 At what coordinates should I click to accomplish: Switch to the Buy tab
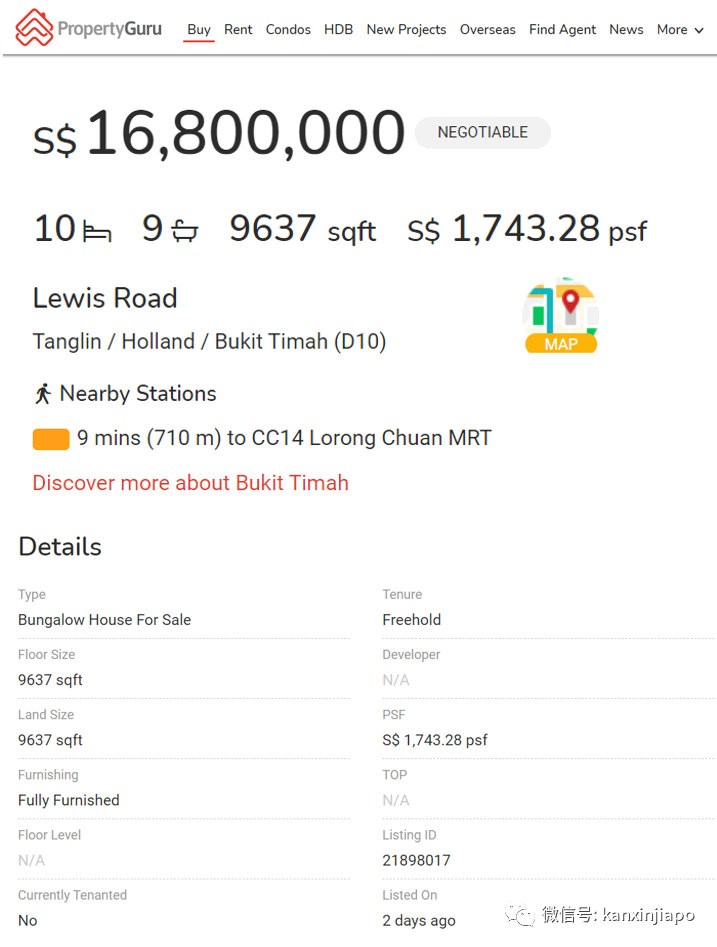pos(199,29)
